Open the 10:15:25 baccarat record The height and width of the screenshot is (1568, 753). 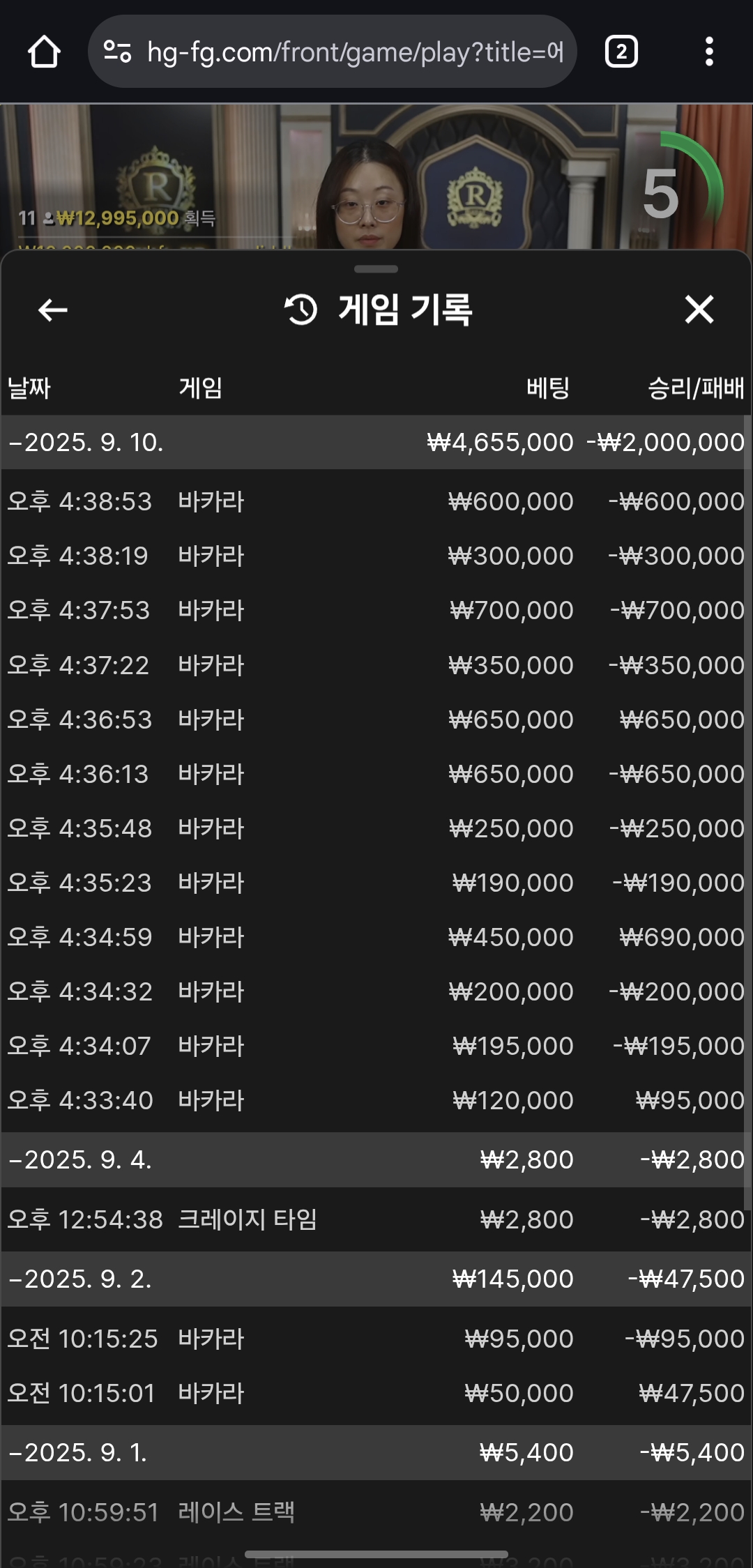click(x=376, y=1339)
